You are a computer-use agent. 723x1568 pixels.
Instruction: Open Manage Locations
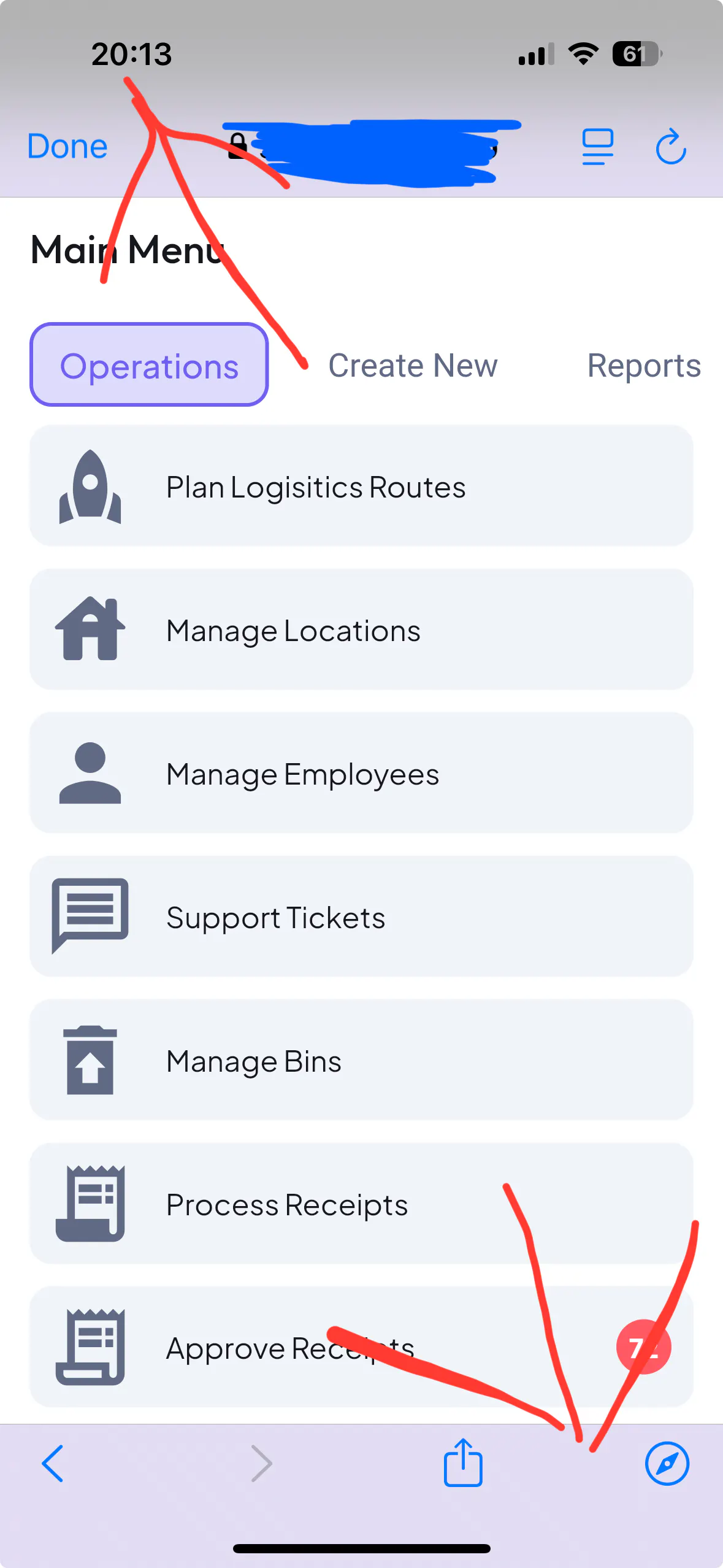[361, 629]
